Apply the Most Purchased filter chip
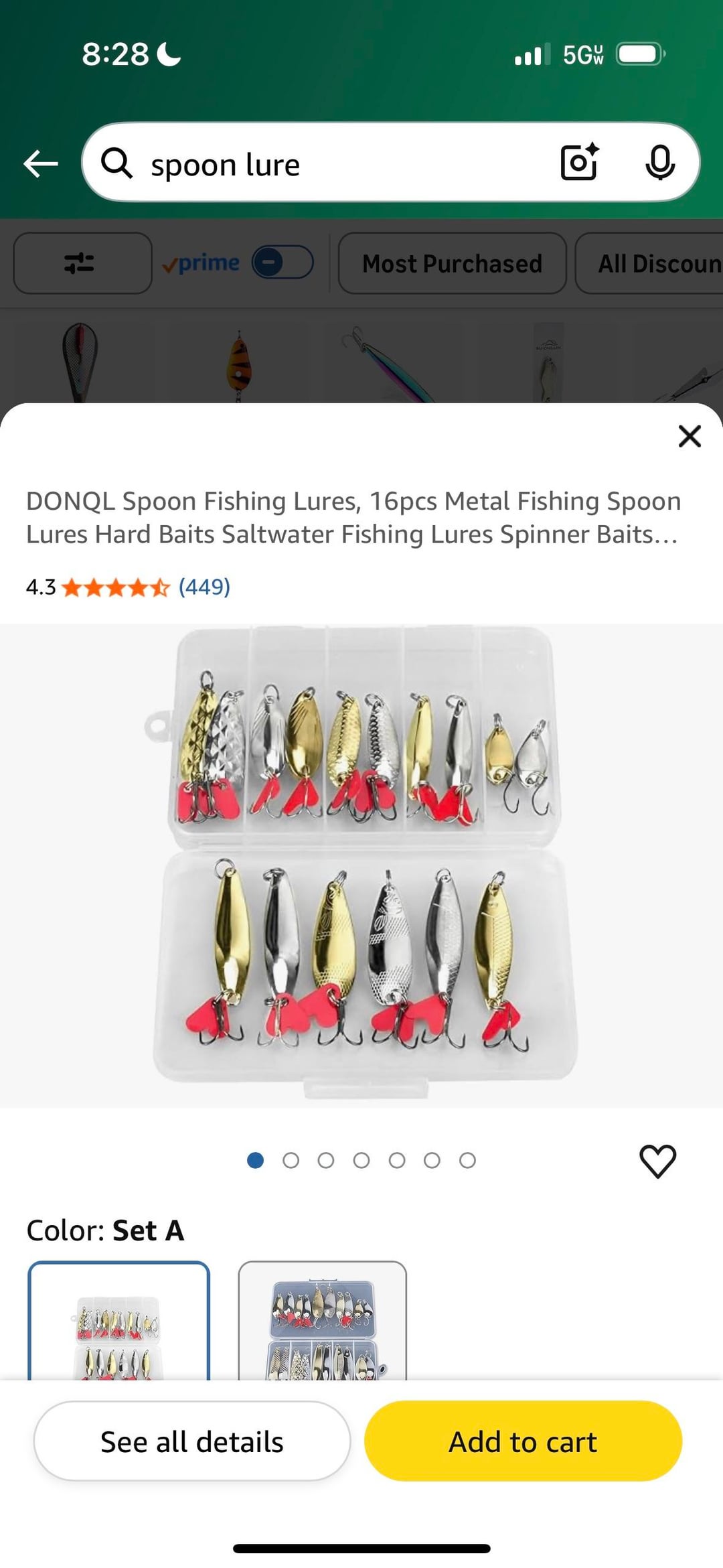Image resolution: width=723 pixels, height=1568 pixels. coord(452,263)
